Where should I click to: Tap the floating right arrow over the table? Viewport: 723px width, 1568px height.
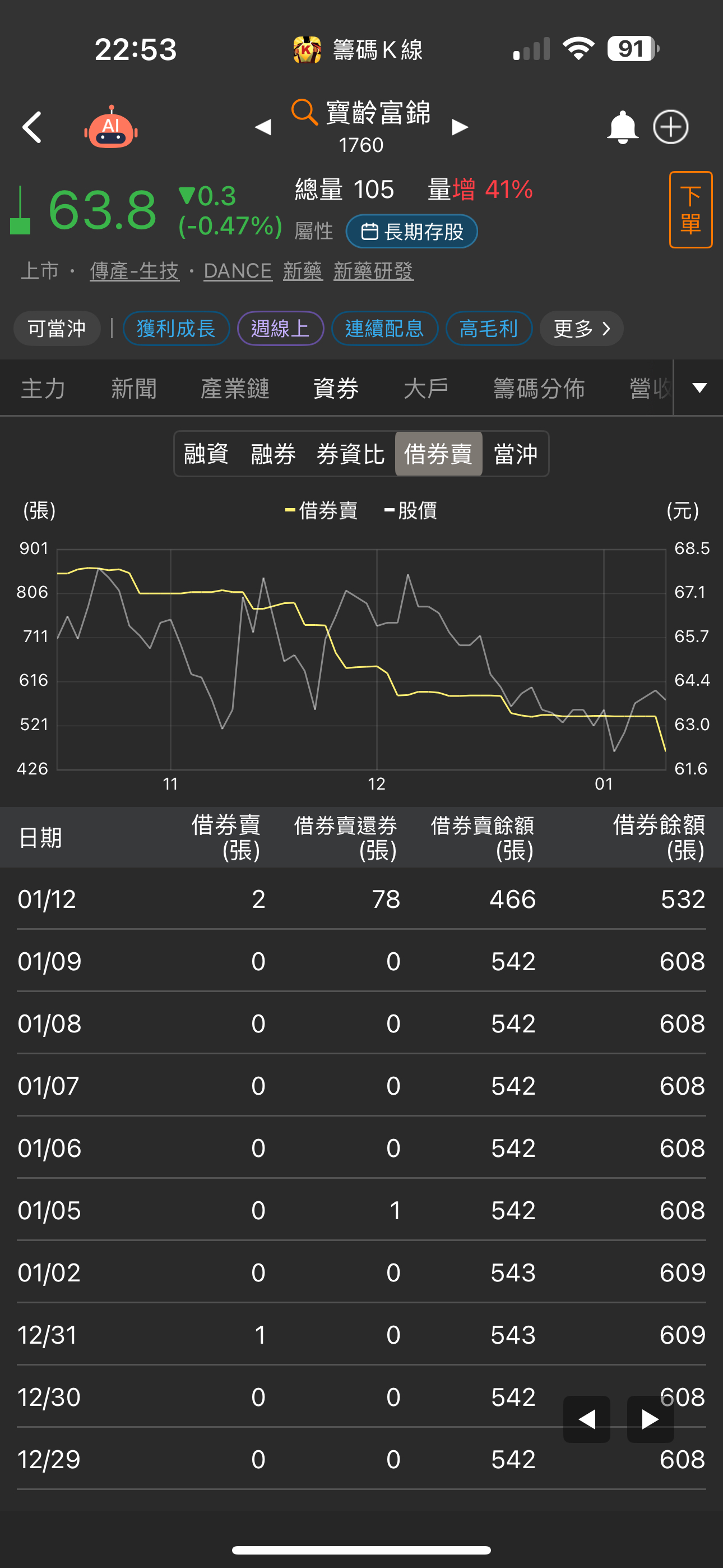(x=650, y=1419)
